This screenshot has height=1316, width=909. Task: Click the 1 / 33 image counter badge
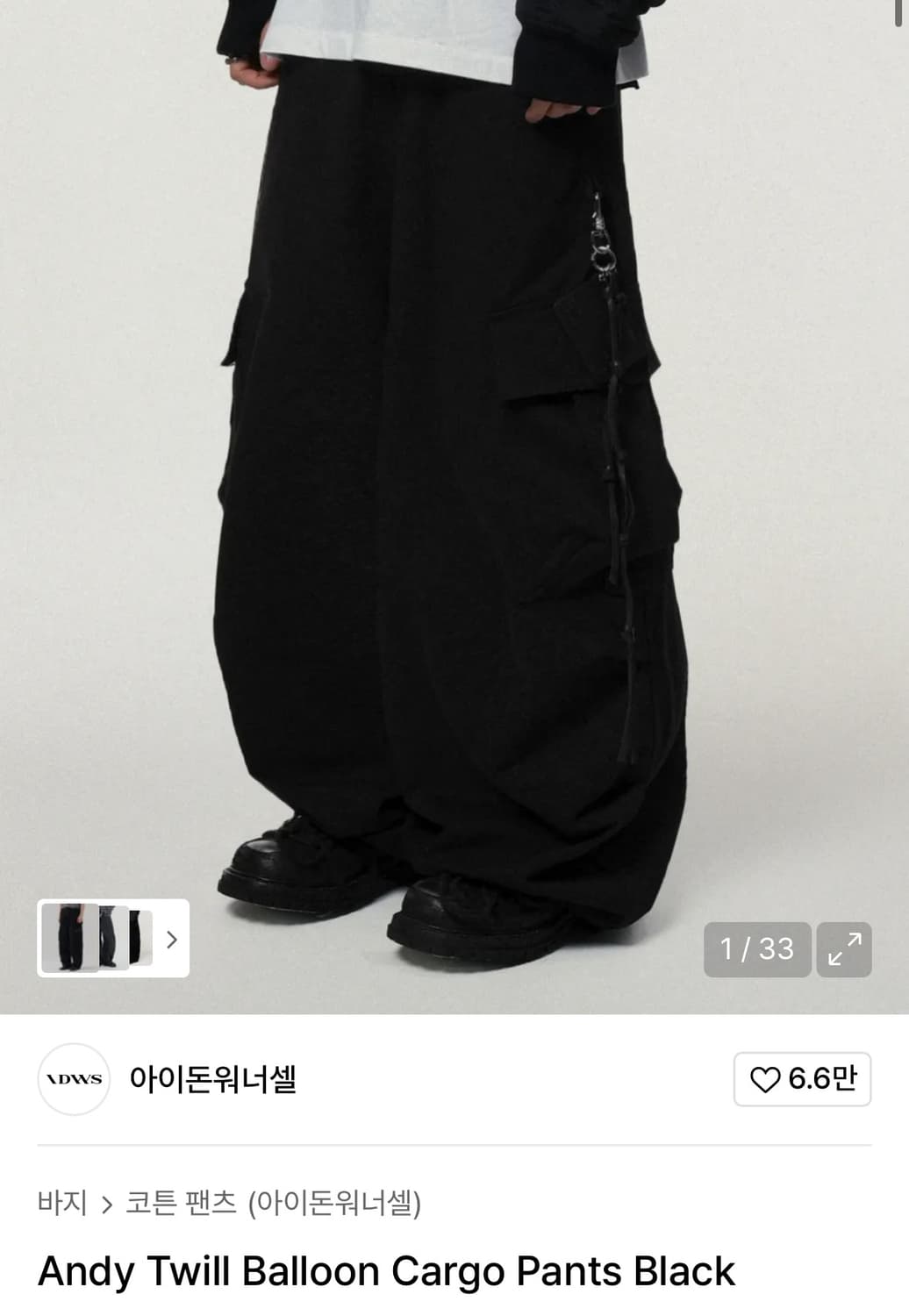(756, 949)
